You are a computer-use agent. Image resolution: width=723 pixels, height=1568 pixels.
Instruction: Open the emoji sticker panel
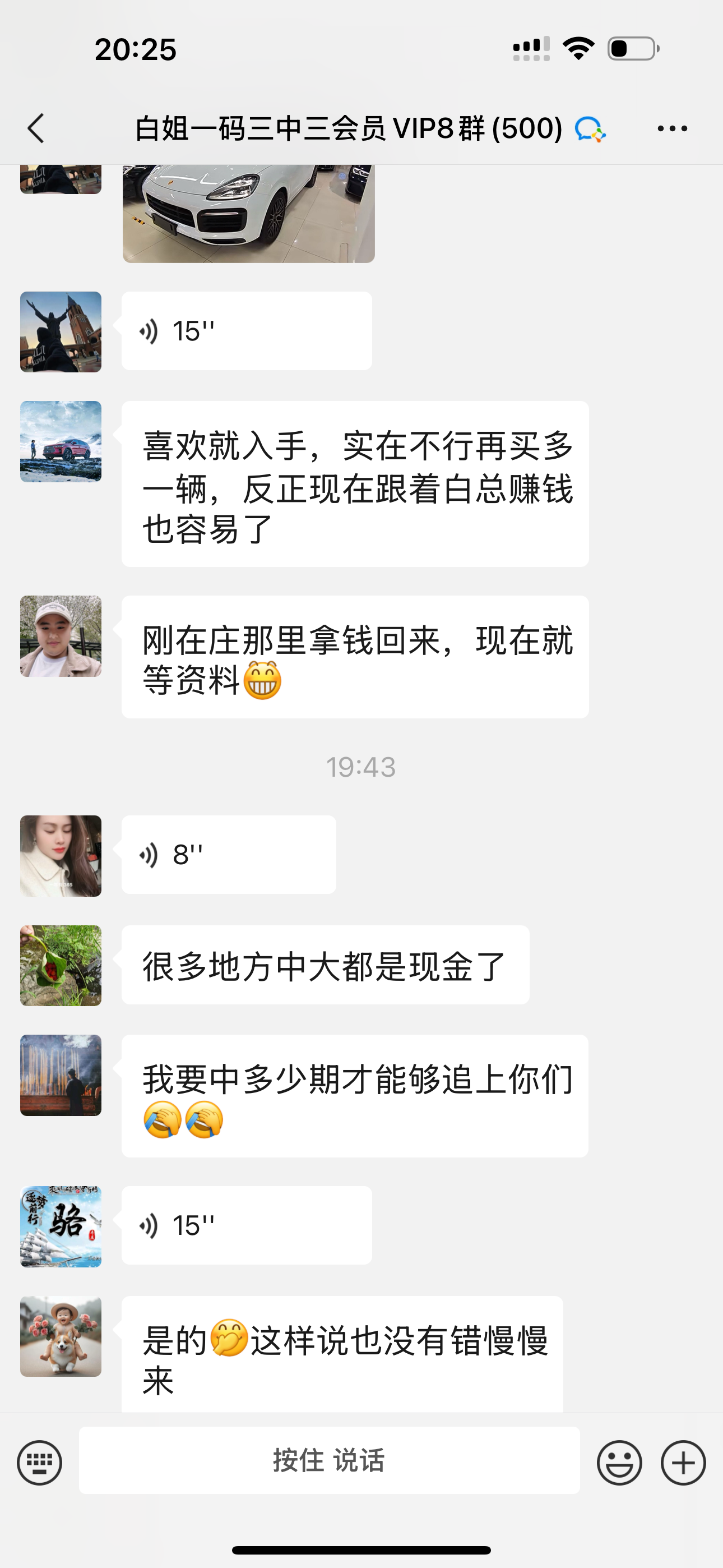point(619,1462)
